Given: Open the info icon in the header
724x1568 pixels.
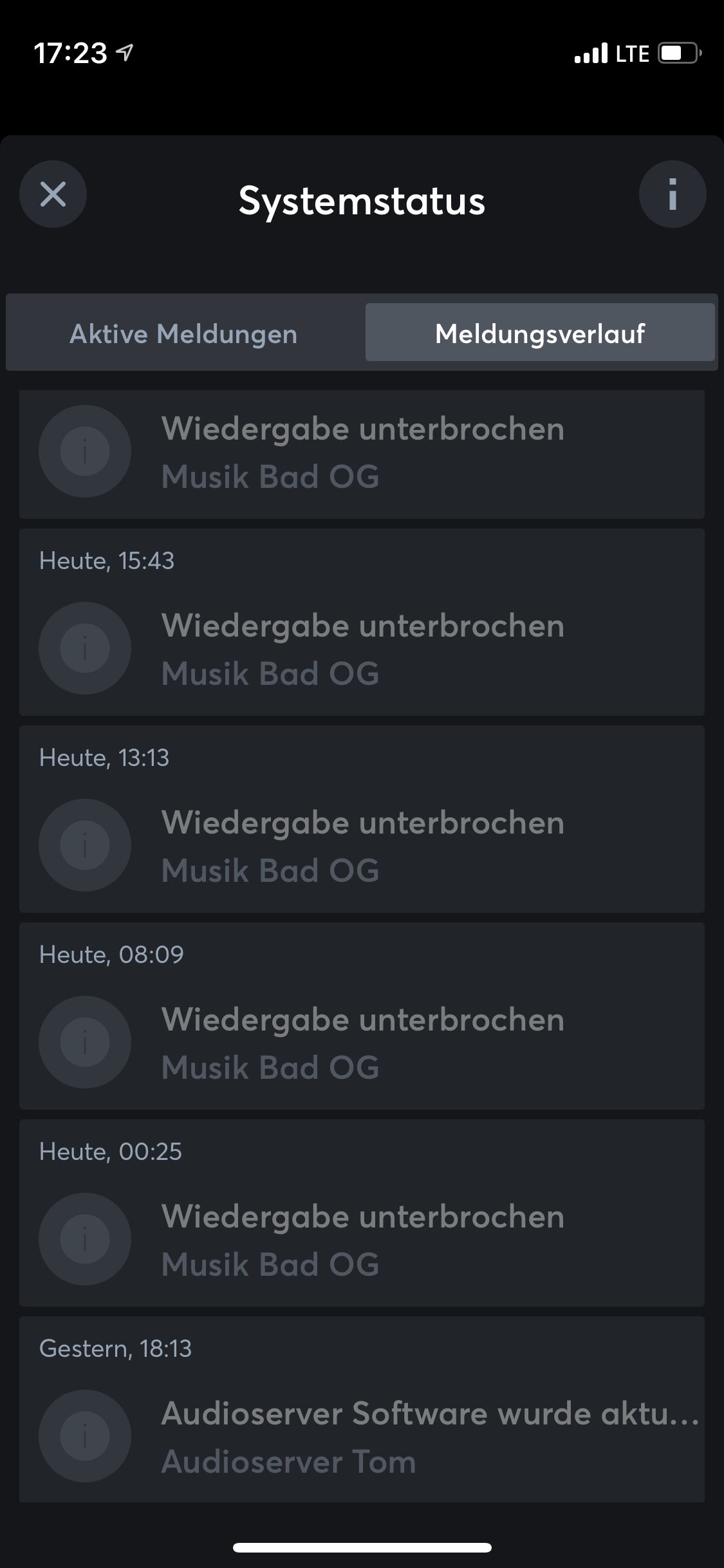Looking at the screenshot, I should 672,194.
